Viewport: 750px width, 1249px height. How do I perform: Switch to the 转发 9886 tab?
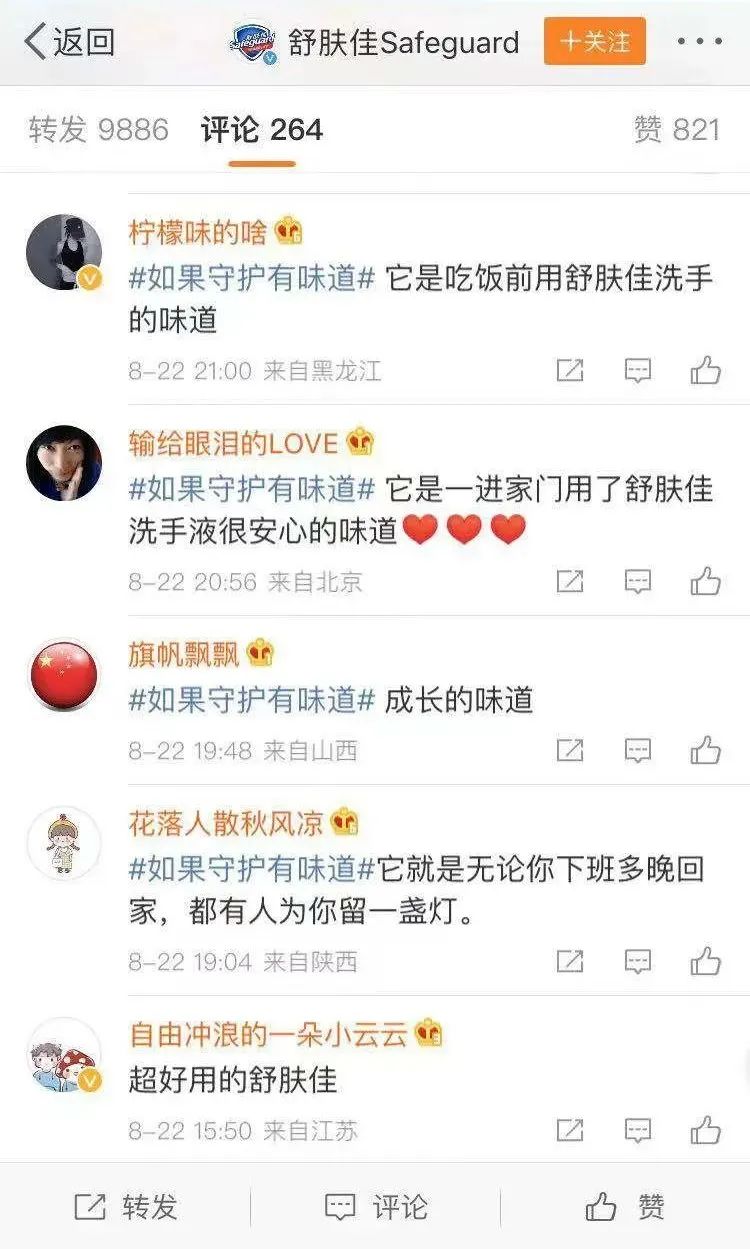[98, 130]
